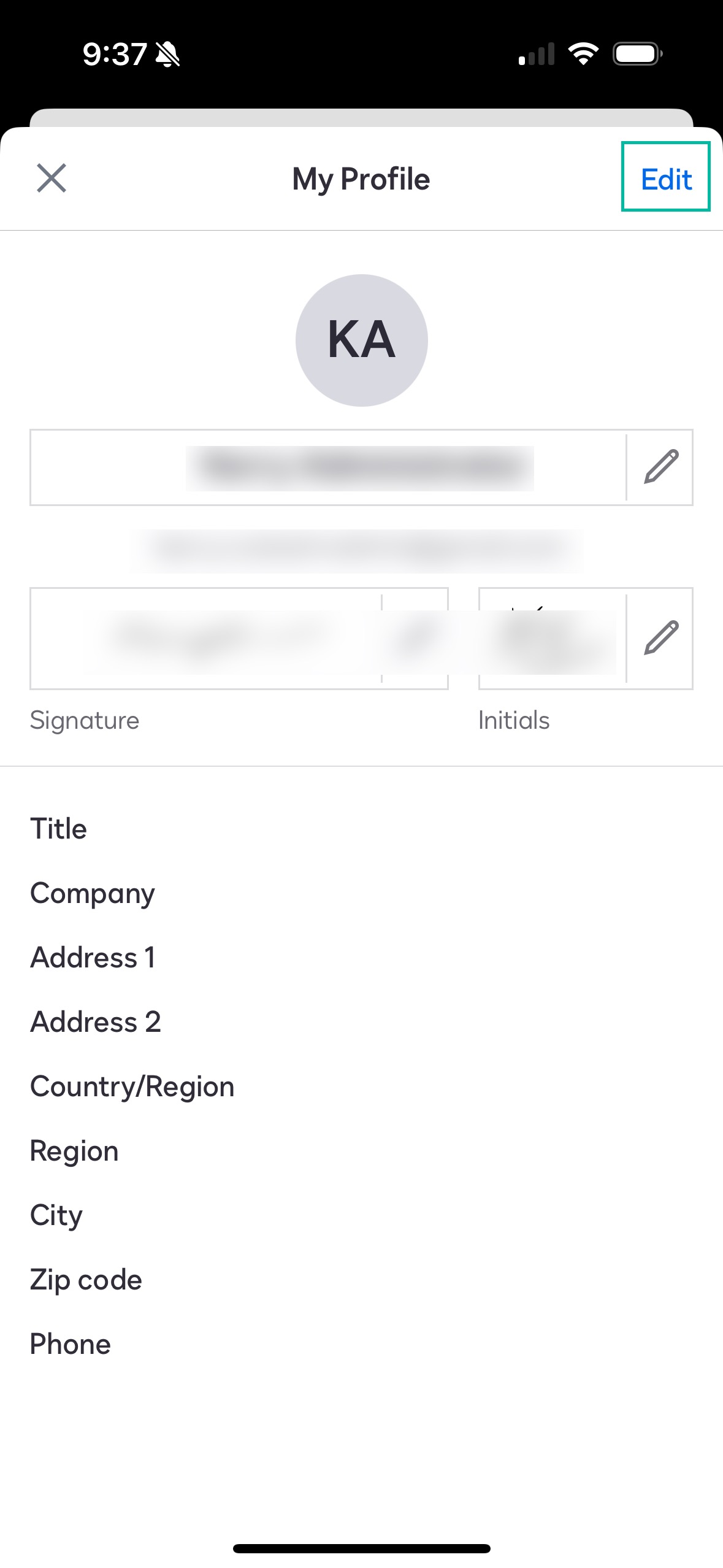Edit your signature with the pencil icon
The height and width of the screenshot is (1568, 723).
pyautogui.click(x=660, y=638)
